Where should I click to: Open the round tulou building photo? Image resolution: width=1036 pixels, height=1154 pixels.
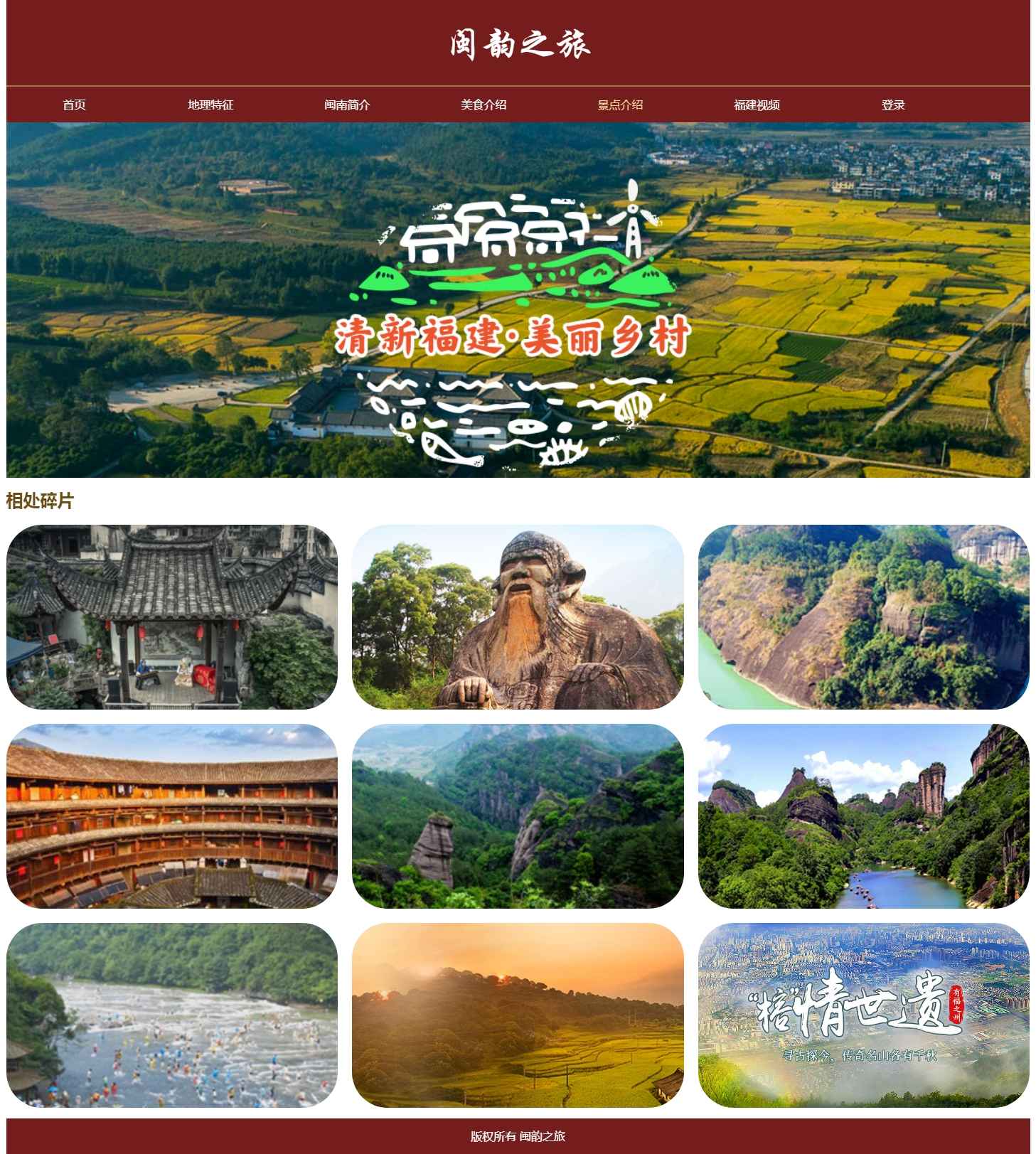(x=172, y=816)
